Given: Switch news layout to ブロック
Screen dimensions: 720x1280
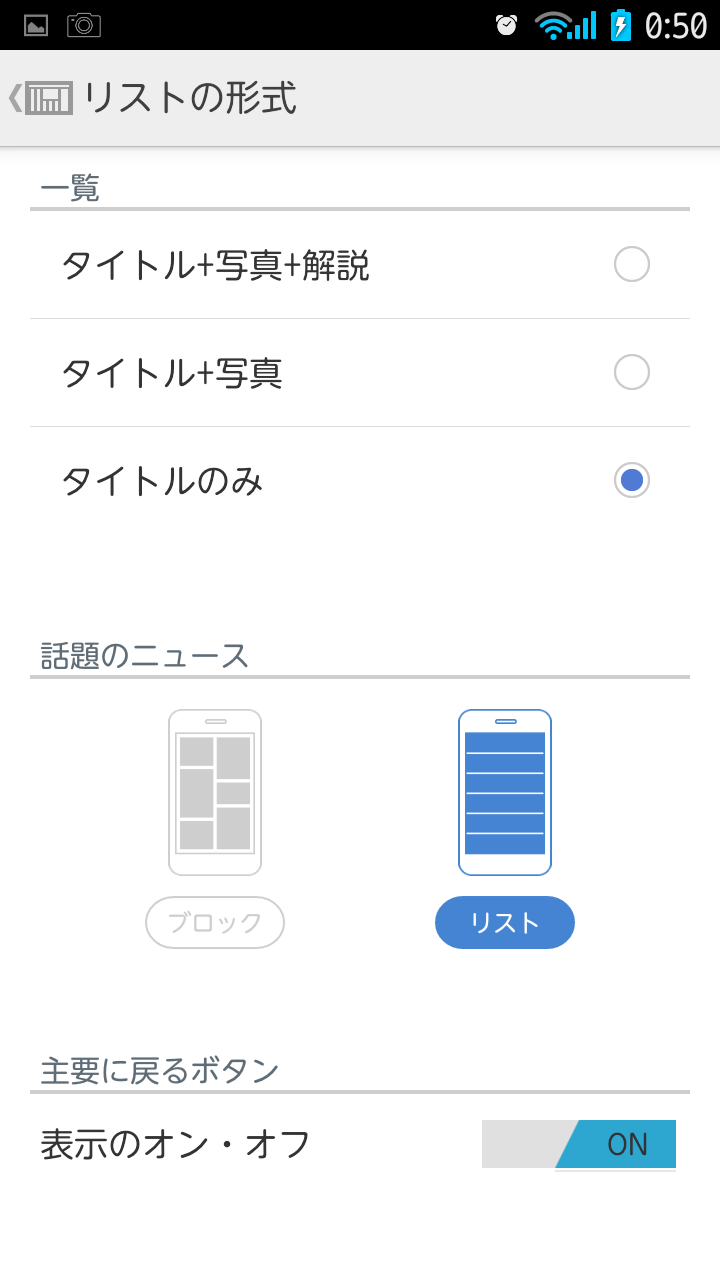Looking at the screenshot, I should 215,922.
